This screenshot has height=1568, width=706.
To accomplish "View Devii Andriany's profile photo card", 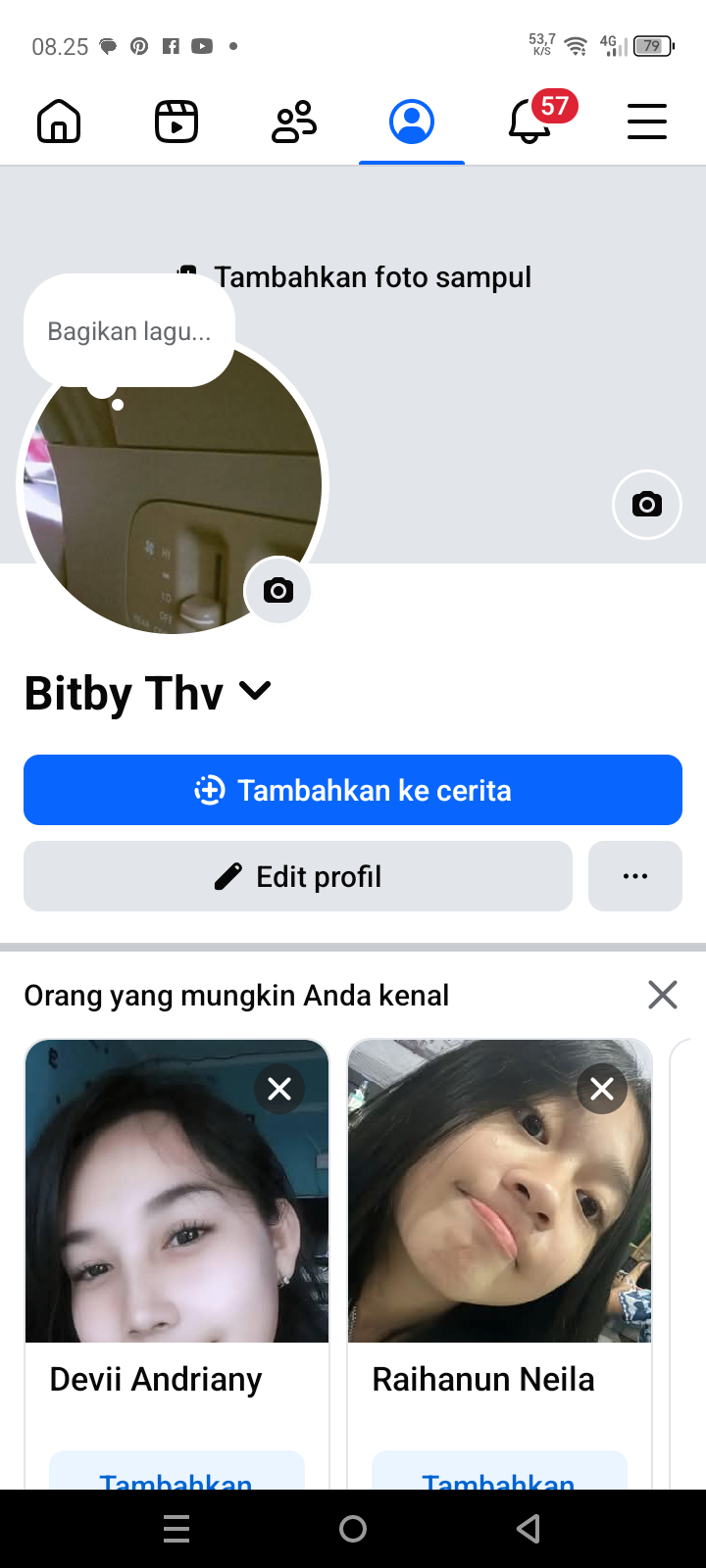I will [176, 1205].
